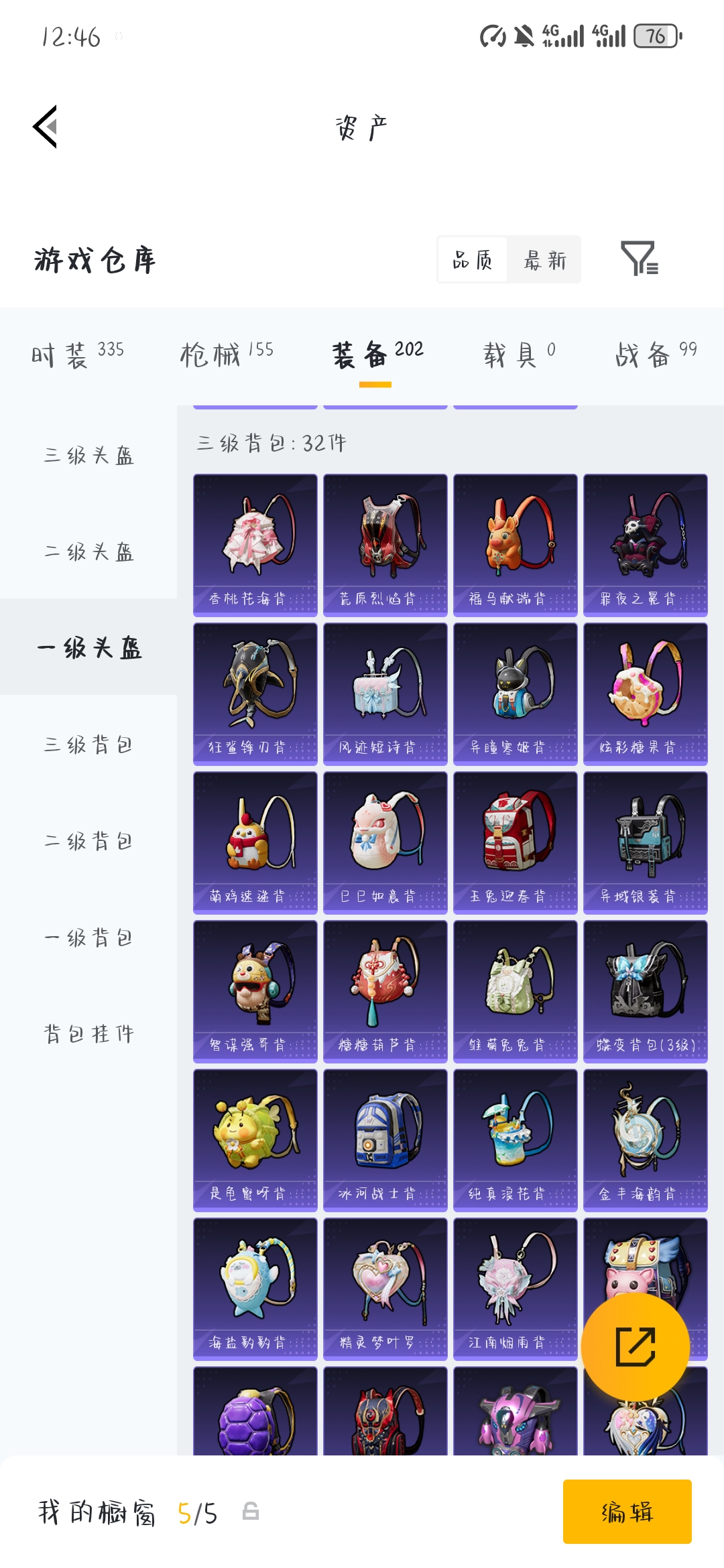
Task: Sort by 最新
Action: click(544, 259)
